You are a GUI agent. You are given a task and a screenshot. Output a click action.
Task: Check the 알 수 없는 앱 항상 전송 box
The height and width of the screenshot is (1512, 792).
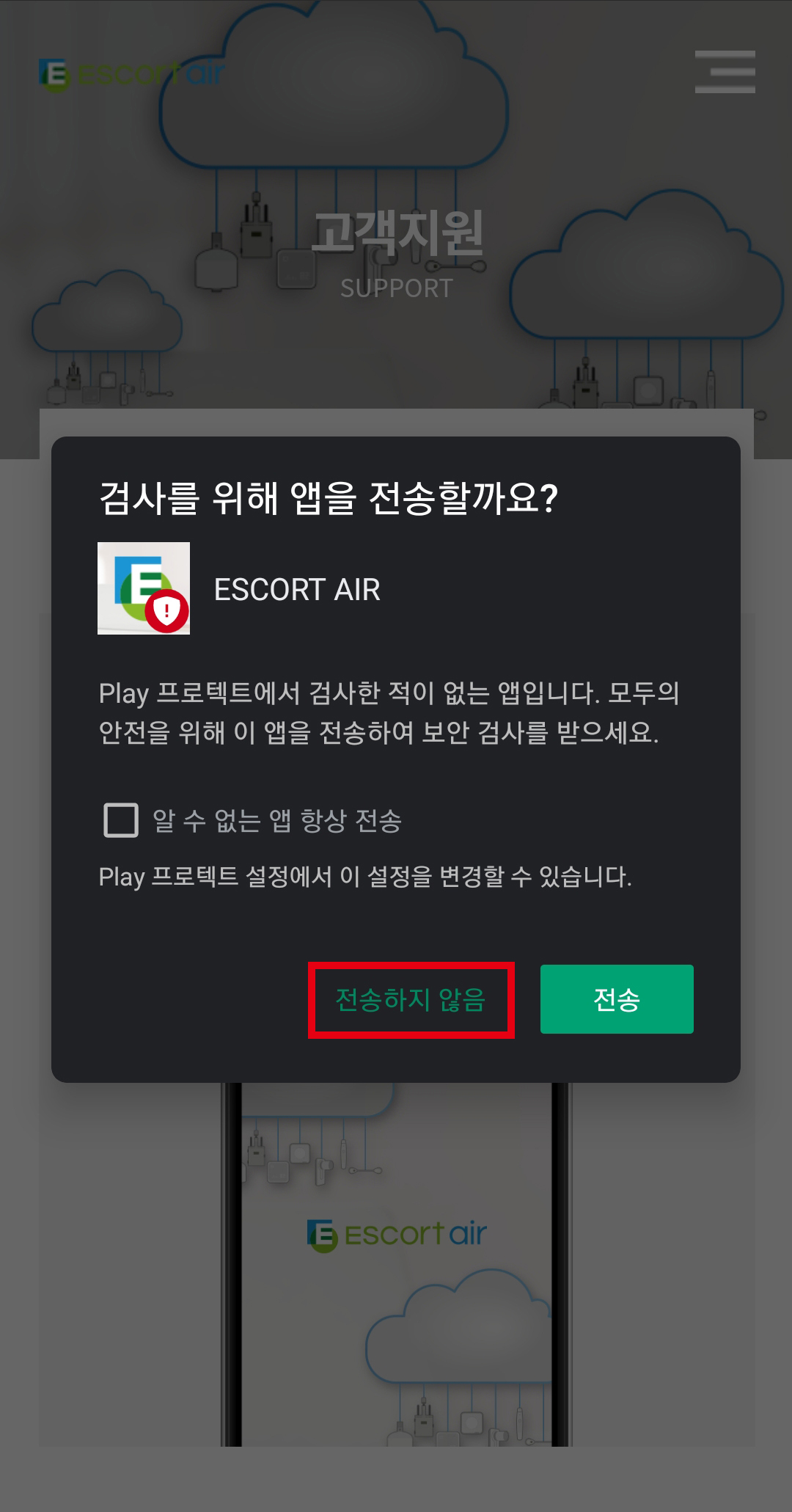pyautogui.click(x=121, y=820)
